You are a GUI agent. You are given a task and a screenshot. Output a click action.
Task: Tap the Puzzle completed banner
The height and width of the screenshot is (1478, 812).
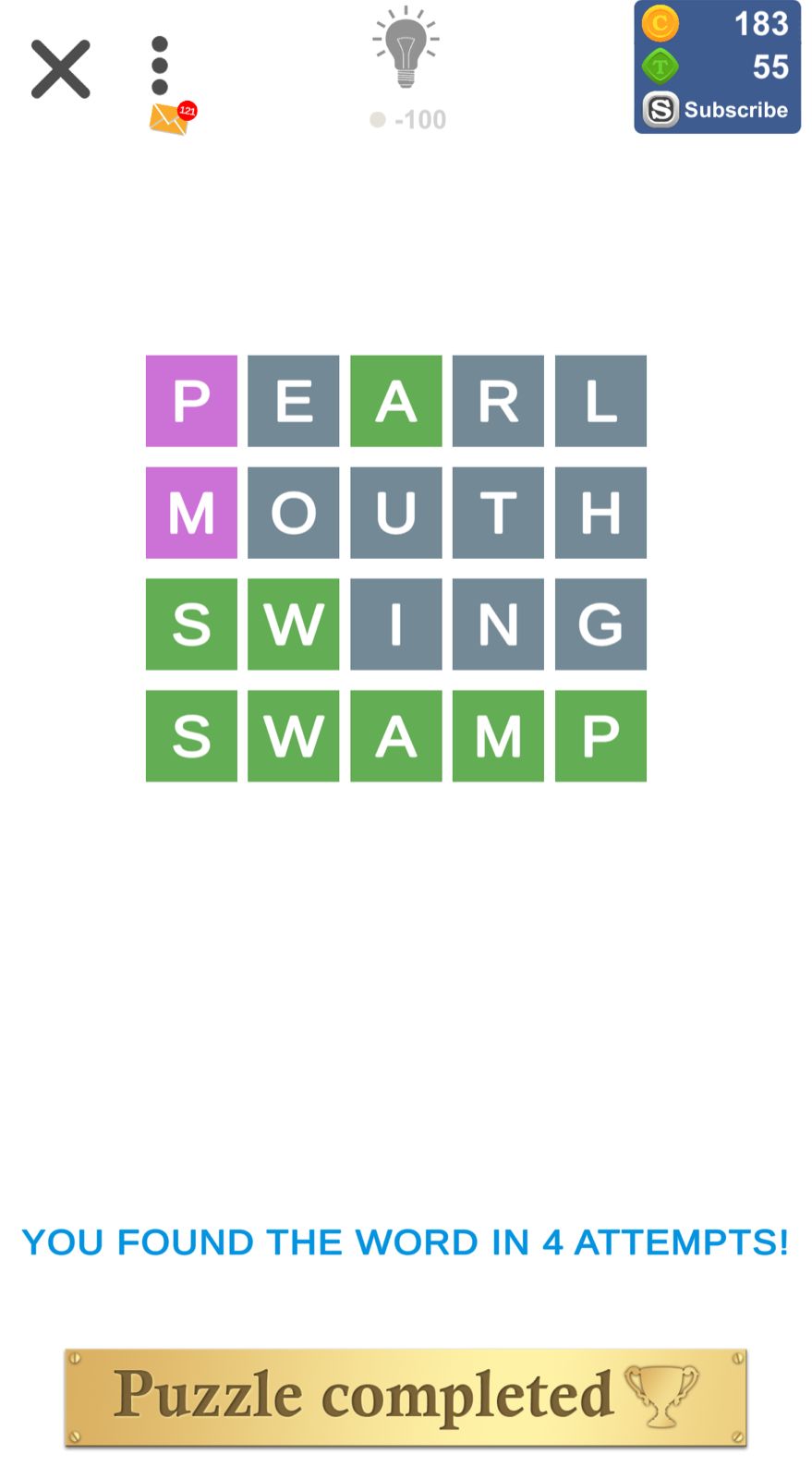pyautogui.click(x=406, y=1397)
